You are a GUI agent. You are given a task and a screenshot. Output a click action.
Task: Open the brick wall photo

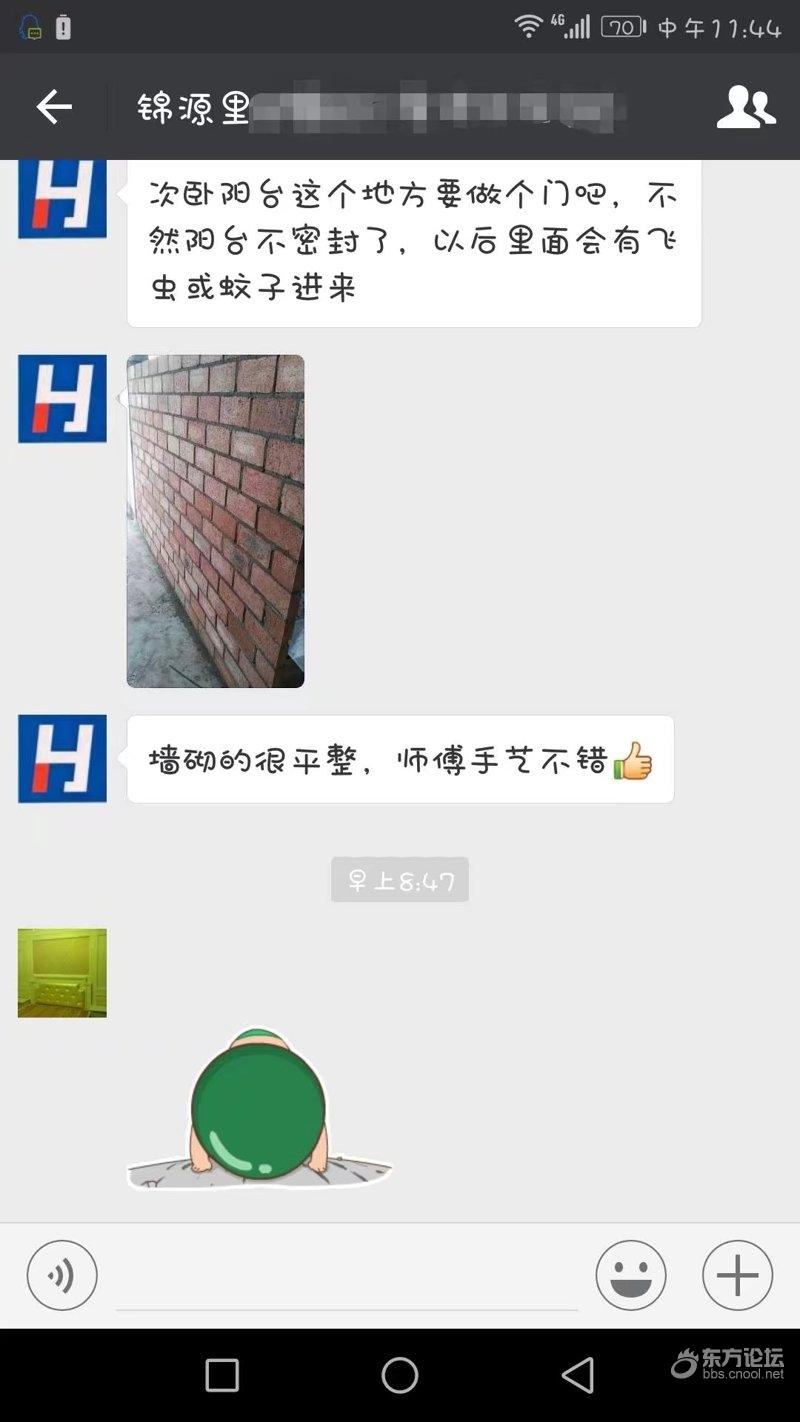pos(215,521)
